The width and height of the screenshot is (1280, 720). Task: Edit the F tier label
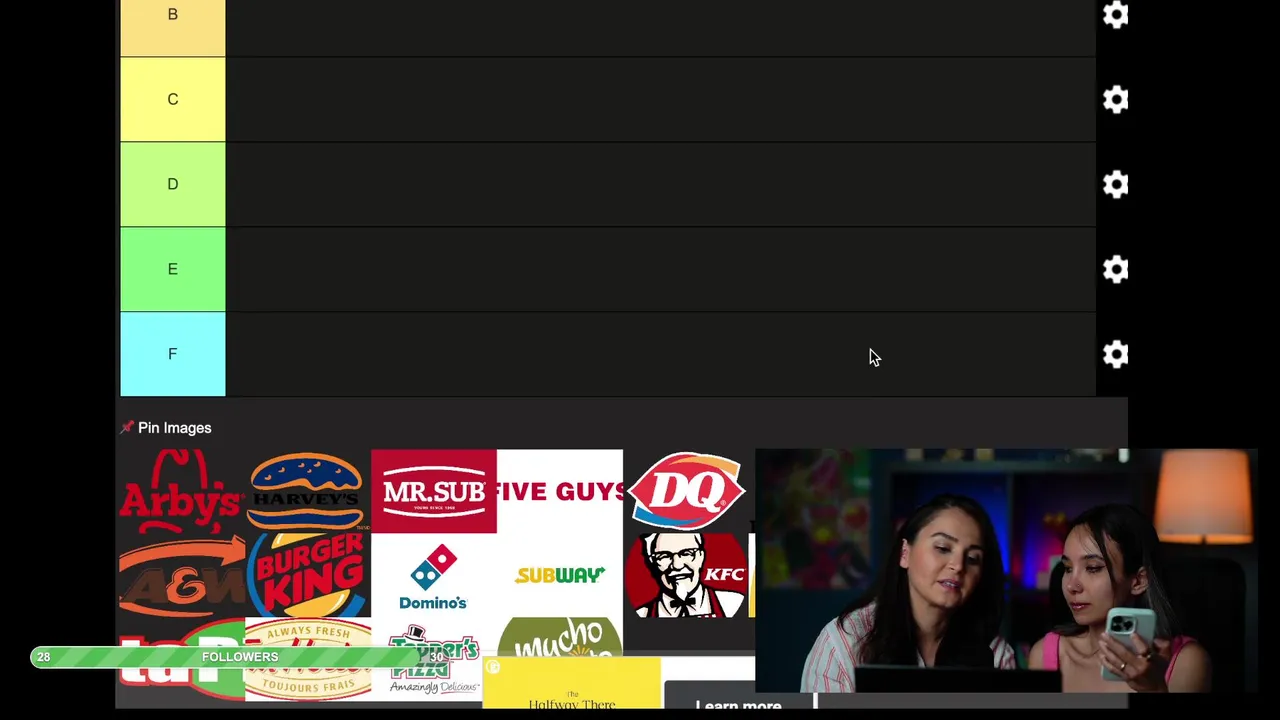click(173, 354)
